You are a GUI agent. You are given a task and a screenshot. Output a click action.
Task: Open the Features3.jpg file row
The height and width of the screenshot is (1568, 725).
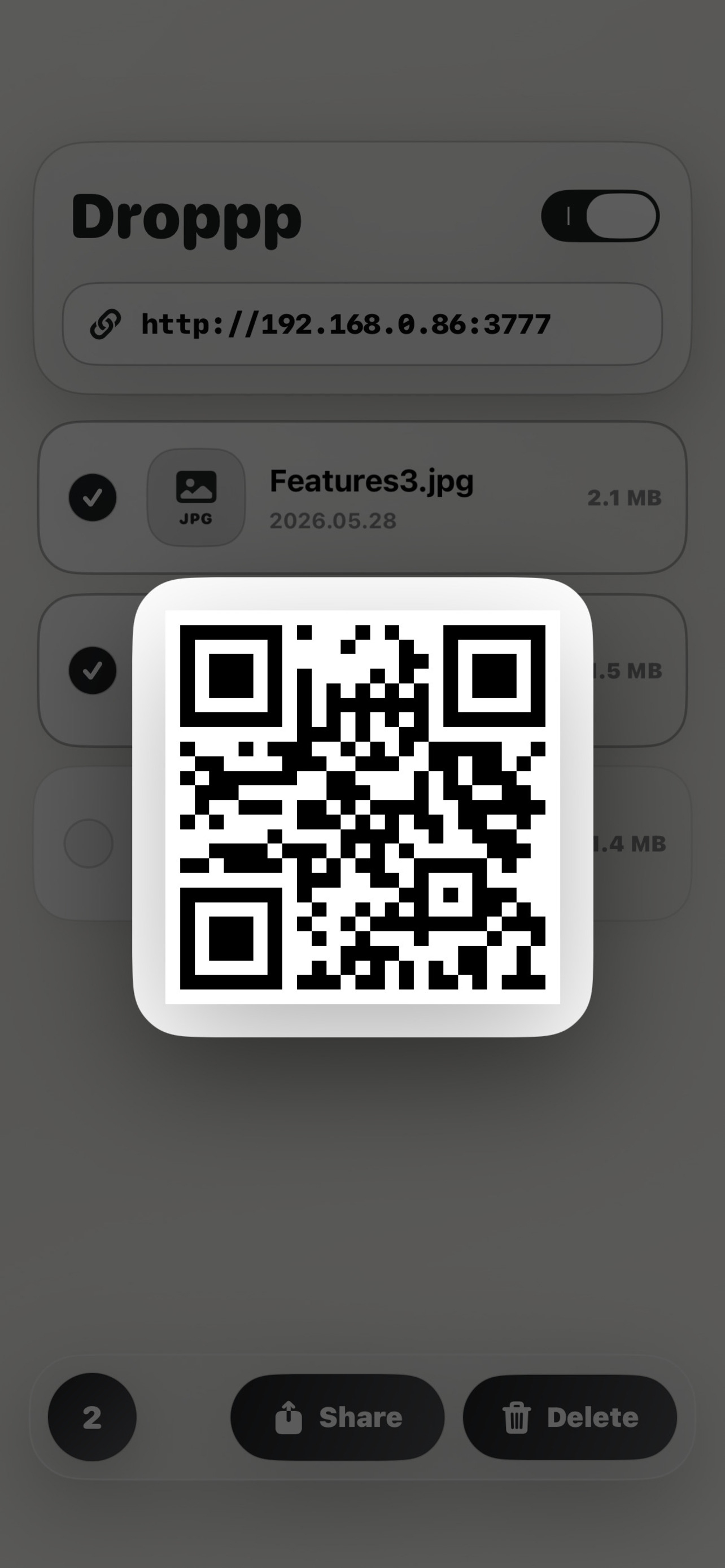pyautogui.click(x=362, y=497)
